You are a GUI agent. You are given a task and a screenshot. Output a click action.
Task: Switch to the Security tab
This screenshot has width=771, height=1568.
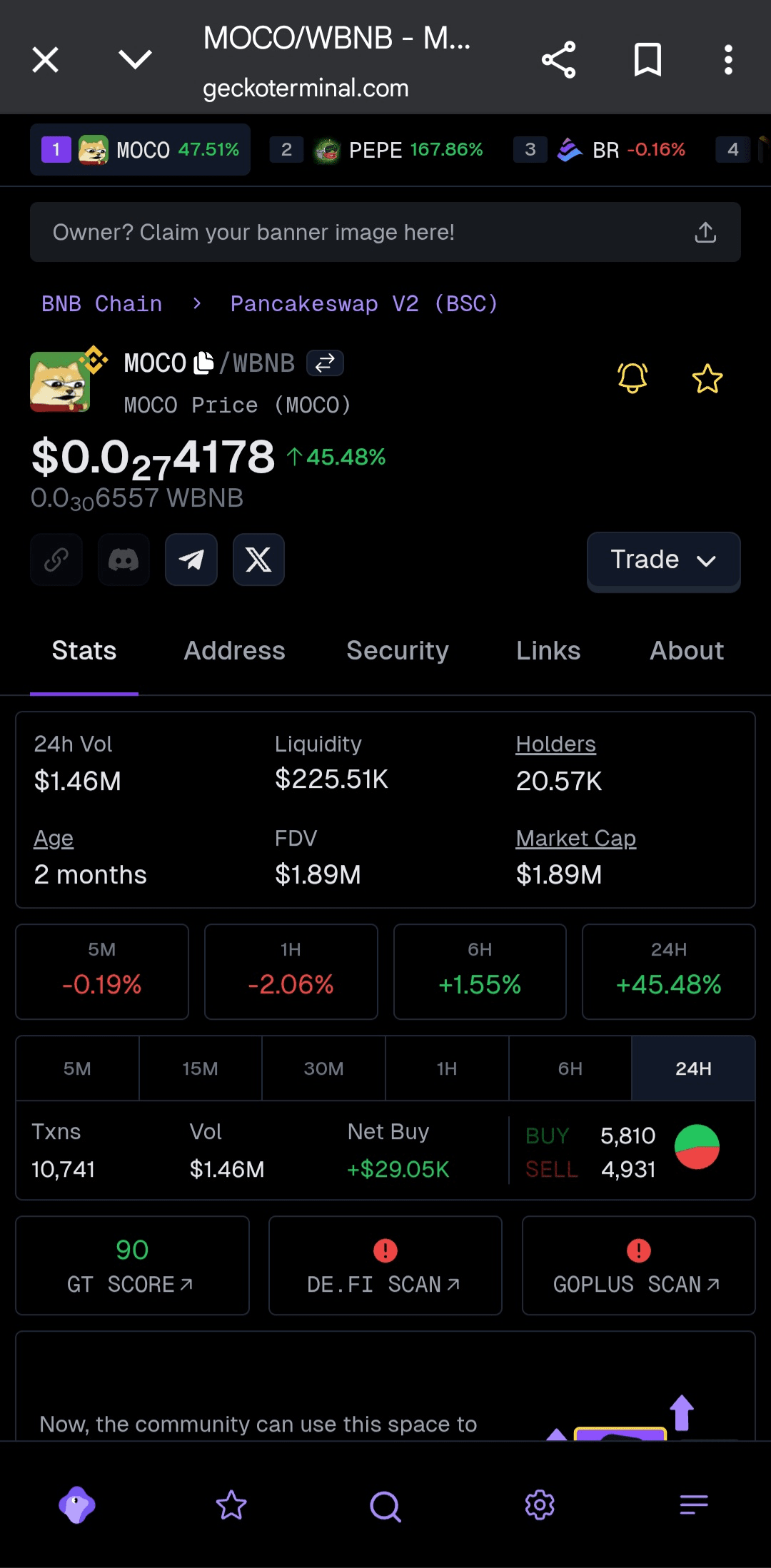[x=398, y=650]
